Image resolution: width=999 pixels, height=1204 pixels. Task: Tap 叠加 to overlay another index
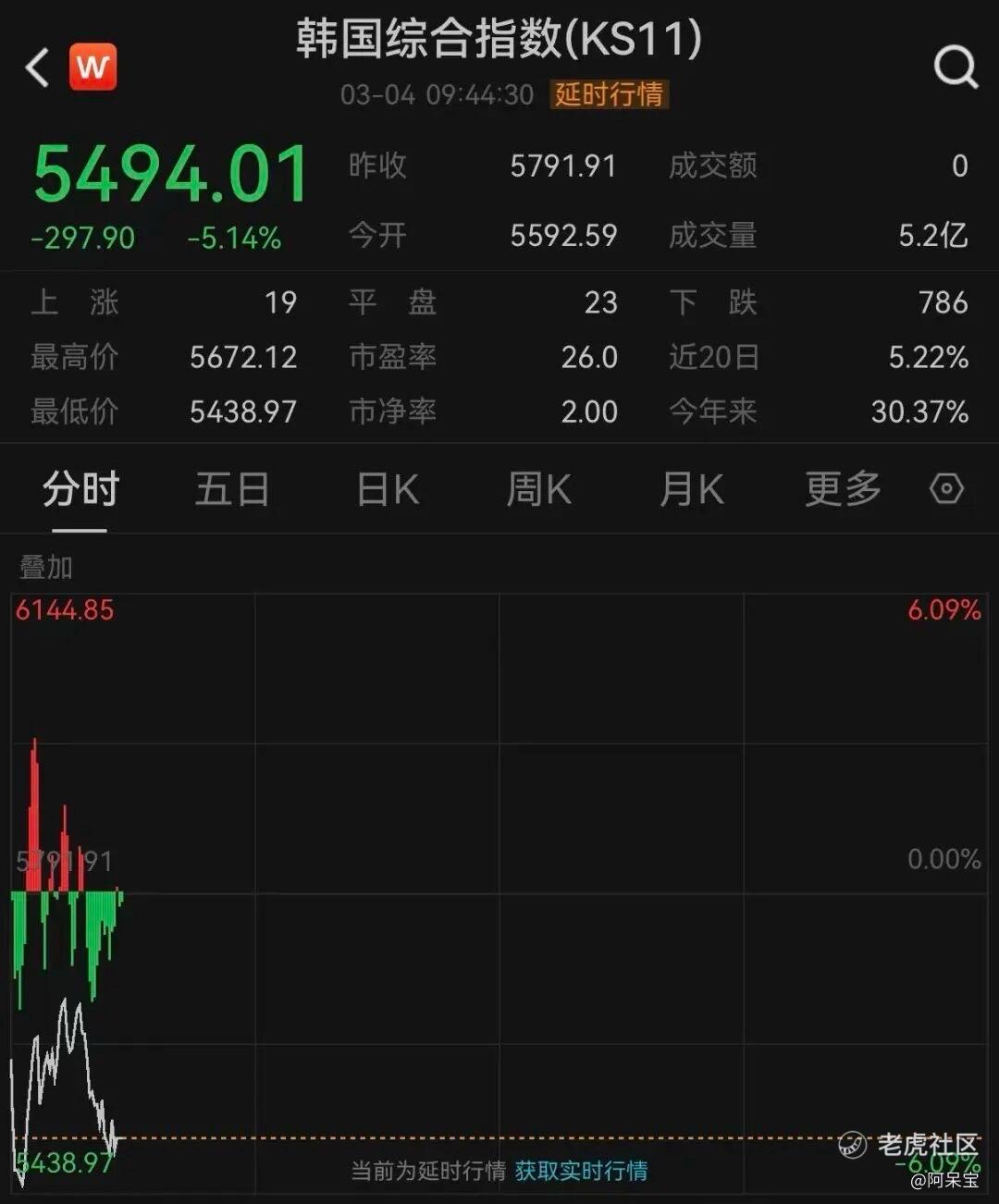coord(46,567)
